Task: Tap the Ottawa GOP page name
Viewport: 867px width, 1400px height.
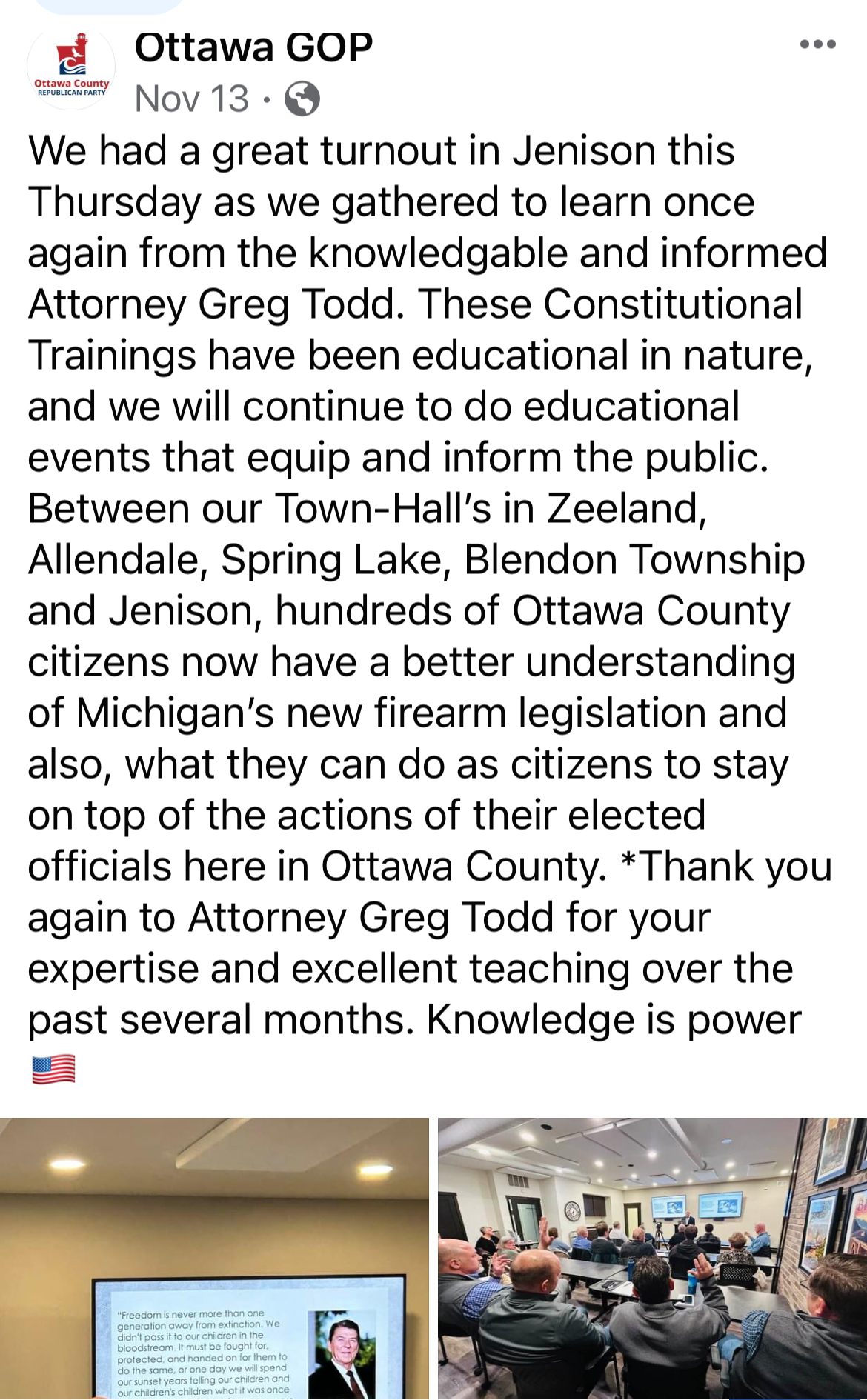Action: pyautogui.click(x=253, y=47)
